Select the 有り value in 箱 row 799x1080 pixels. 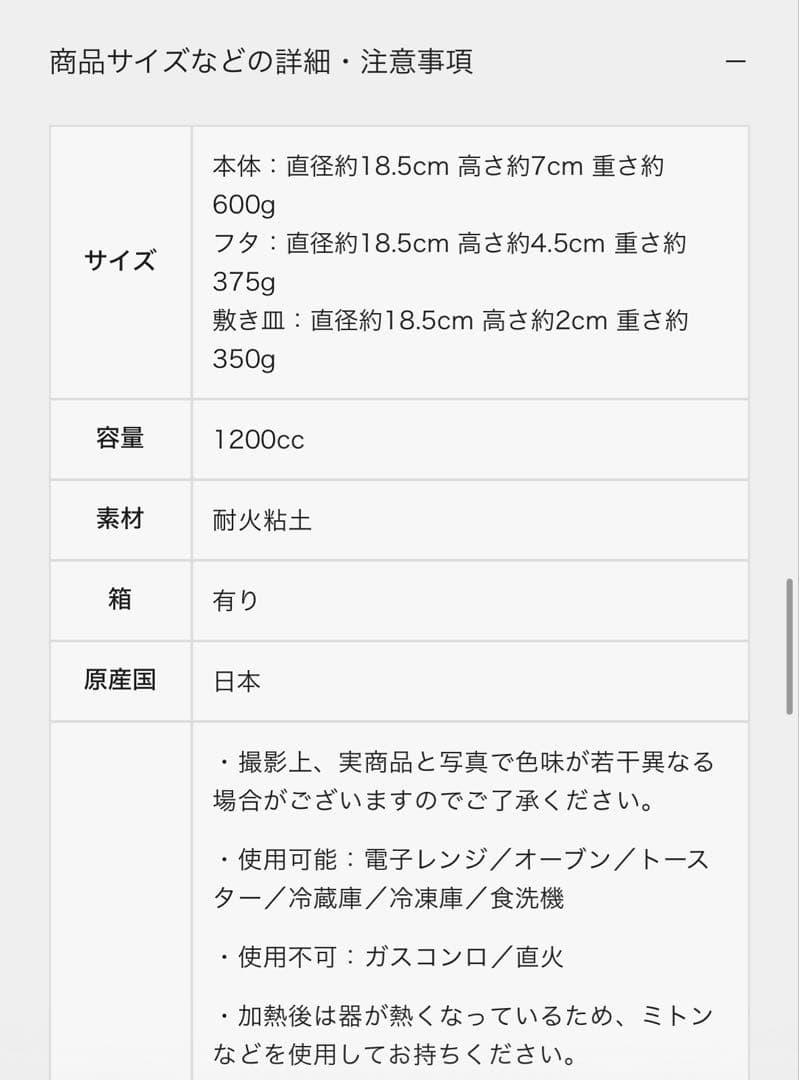pos(234,600)
